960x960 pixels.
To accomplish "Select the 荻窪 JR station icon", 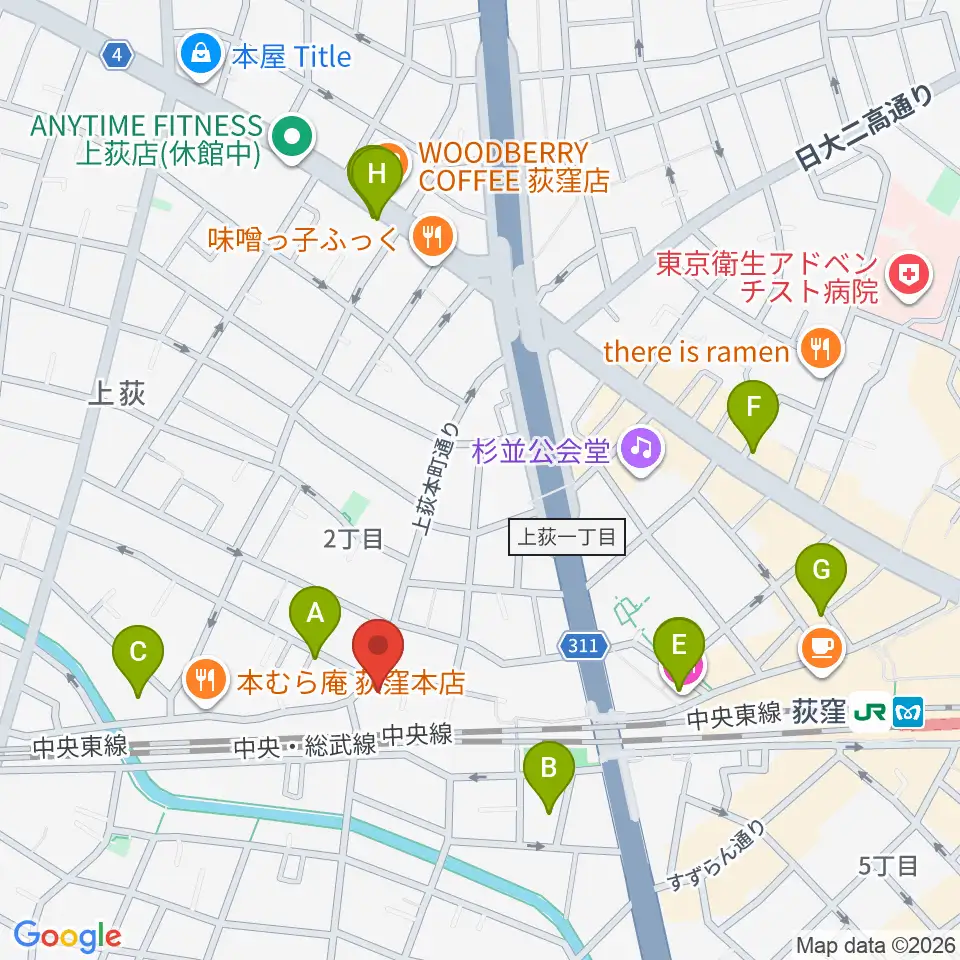I will point(871,714).
